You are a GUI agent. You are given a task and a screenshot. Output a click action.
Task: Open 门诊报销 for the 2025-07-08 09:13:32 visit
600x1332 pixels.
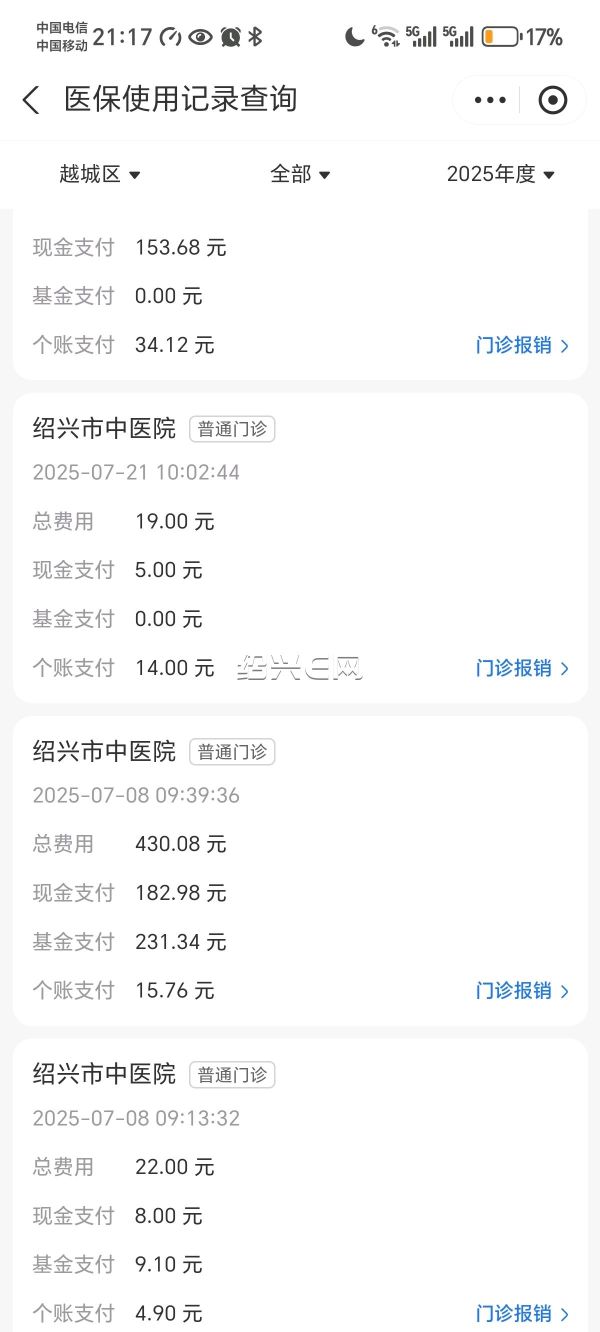pos(522,1313)
